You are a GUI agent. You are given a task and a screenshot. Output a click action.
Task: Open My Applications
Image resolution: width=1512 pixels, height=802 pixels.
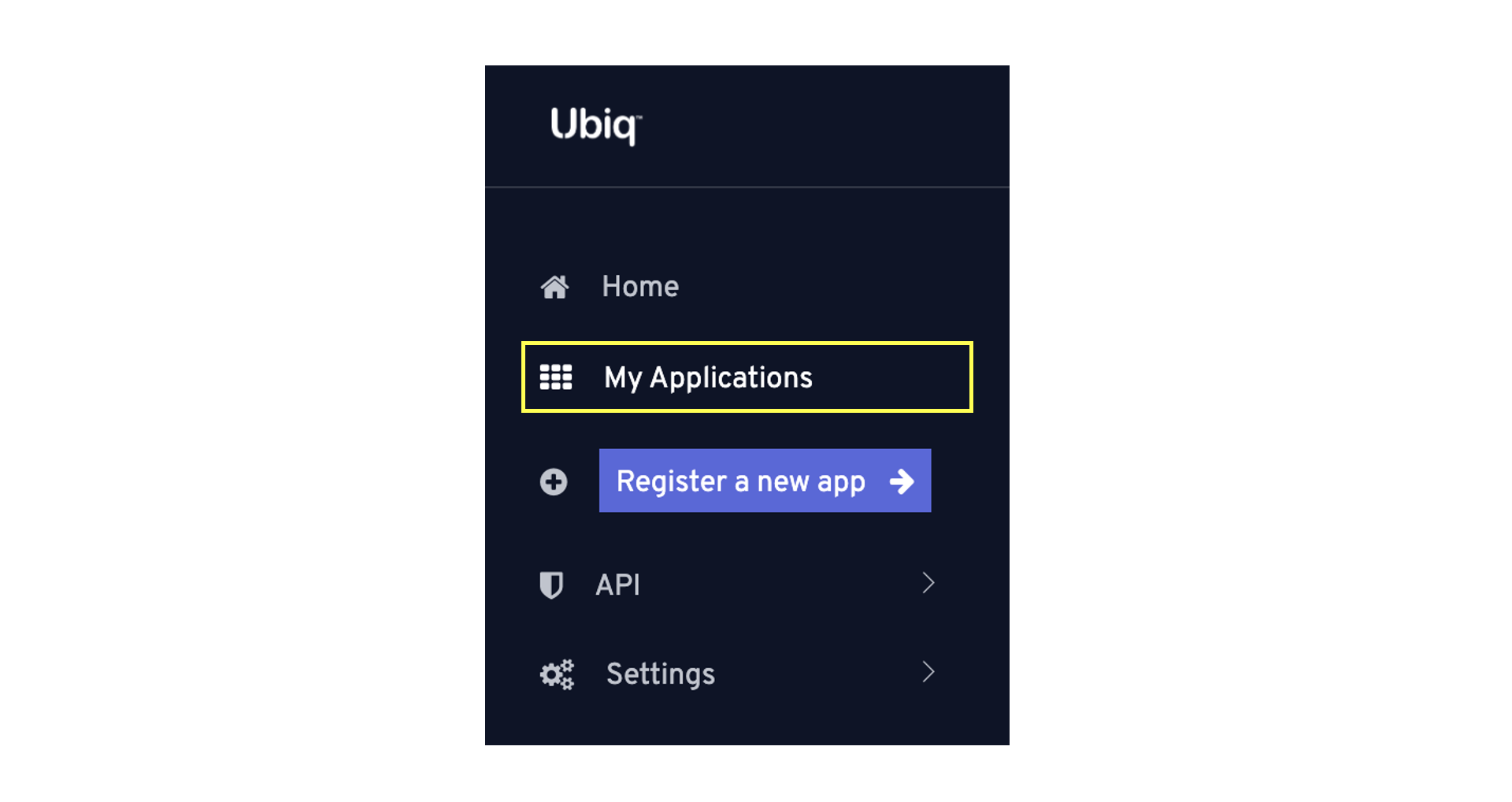tap(706, 377)
